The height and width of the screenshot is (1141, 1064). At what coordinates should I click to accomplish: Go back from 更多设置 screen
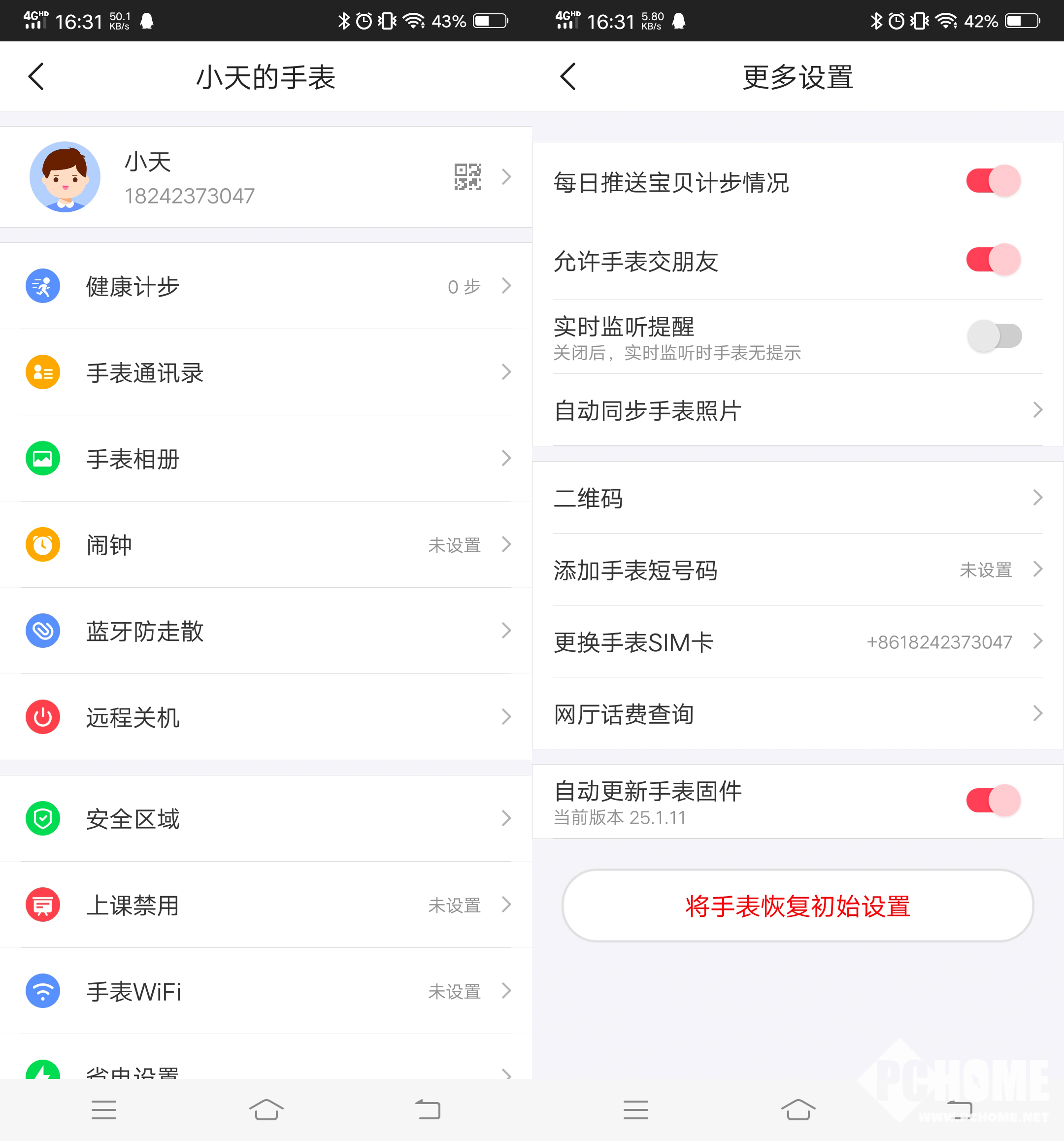click(x=567, y=76)
